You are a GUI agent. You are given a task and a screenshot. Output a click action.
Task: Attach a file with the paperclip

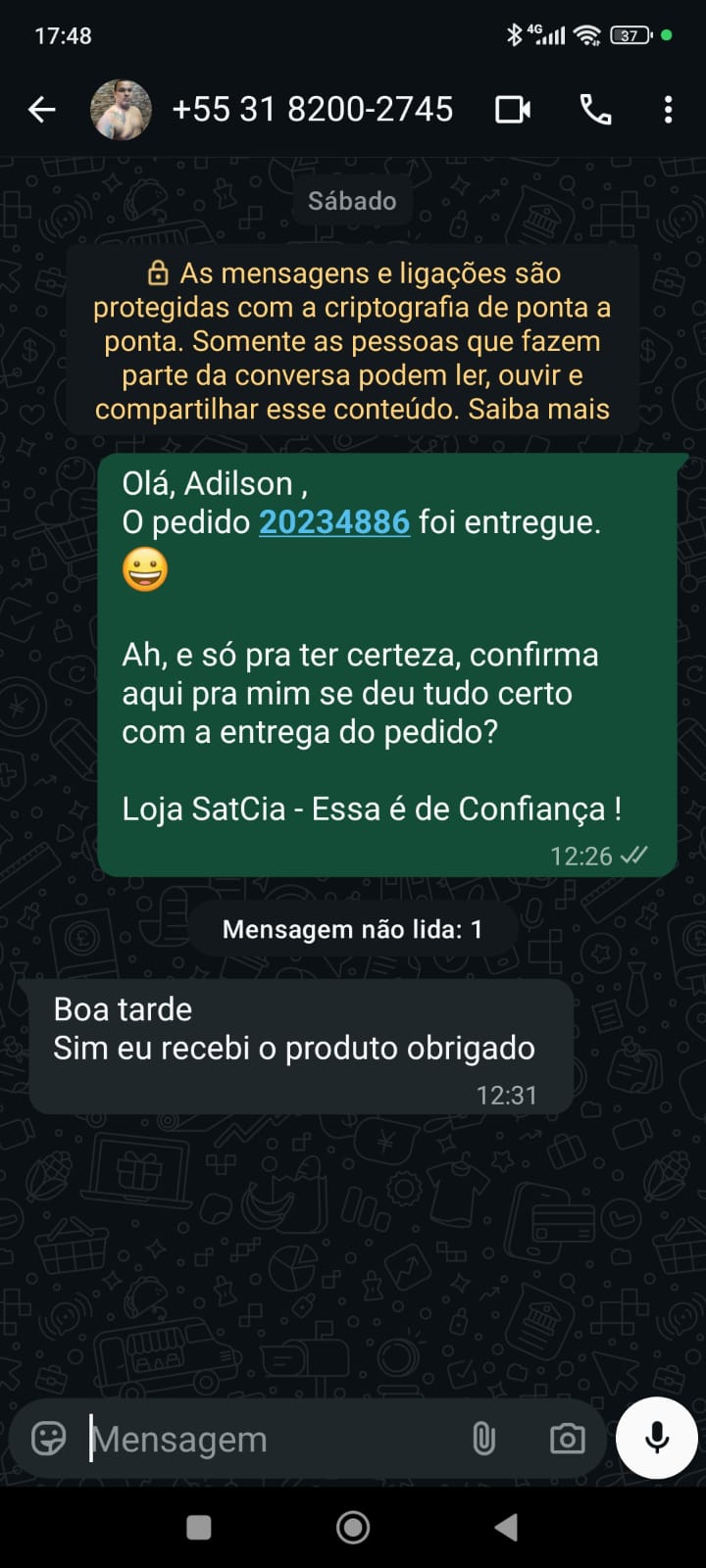(x=483, y=1439)
